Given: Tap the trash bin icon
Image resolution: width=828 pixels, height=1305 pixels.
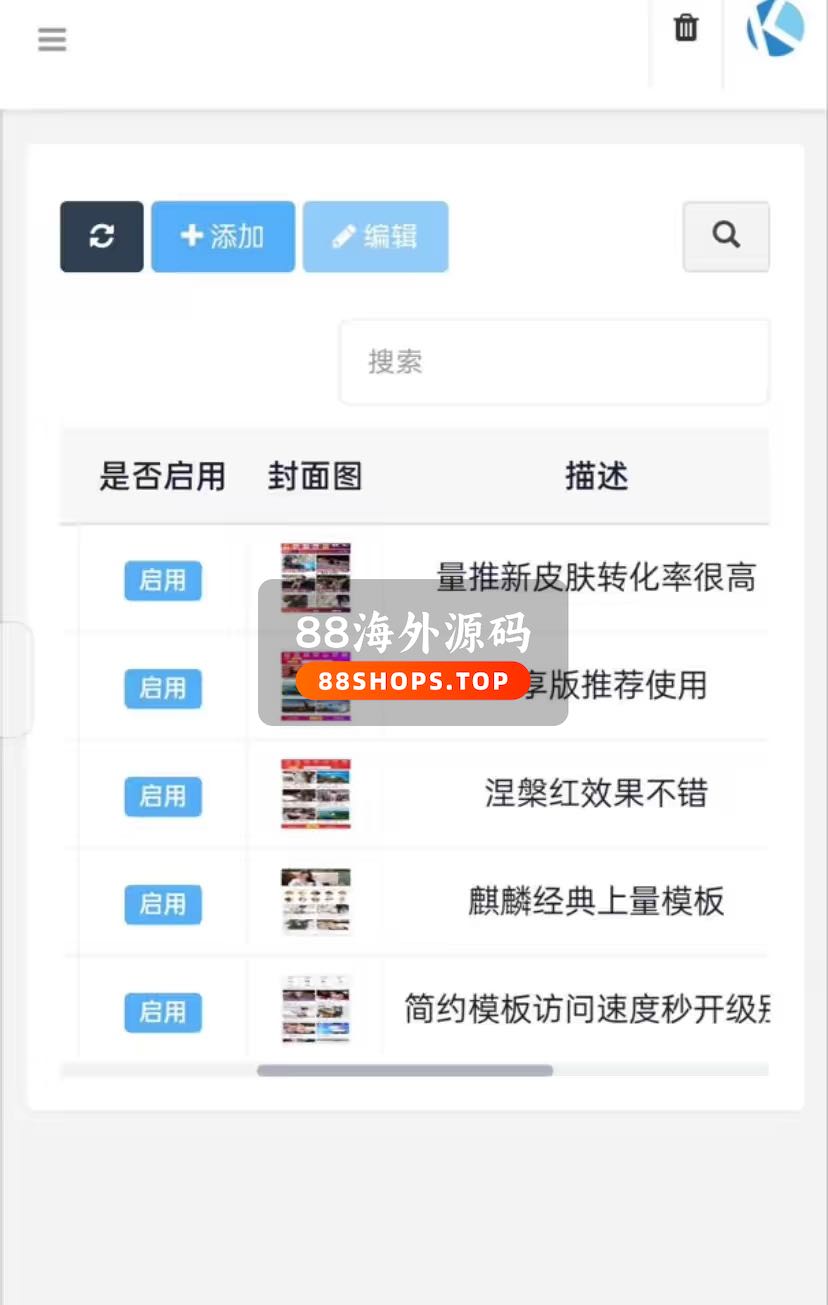Looking at the screenshot, I should click(686, 28).
